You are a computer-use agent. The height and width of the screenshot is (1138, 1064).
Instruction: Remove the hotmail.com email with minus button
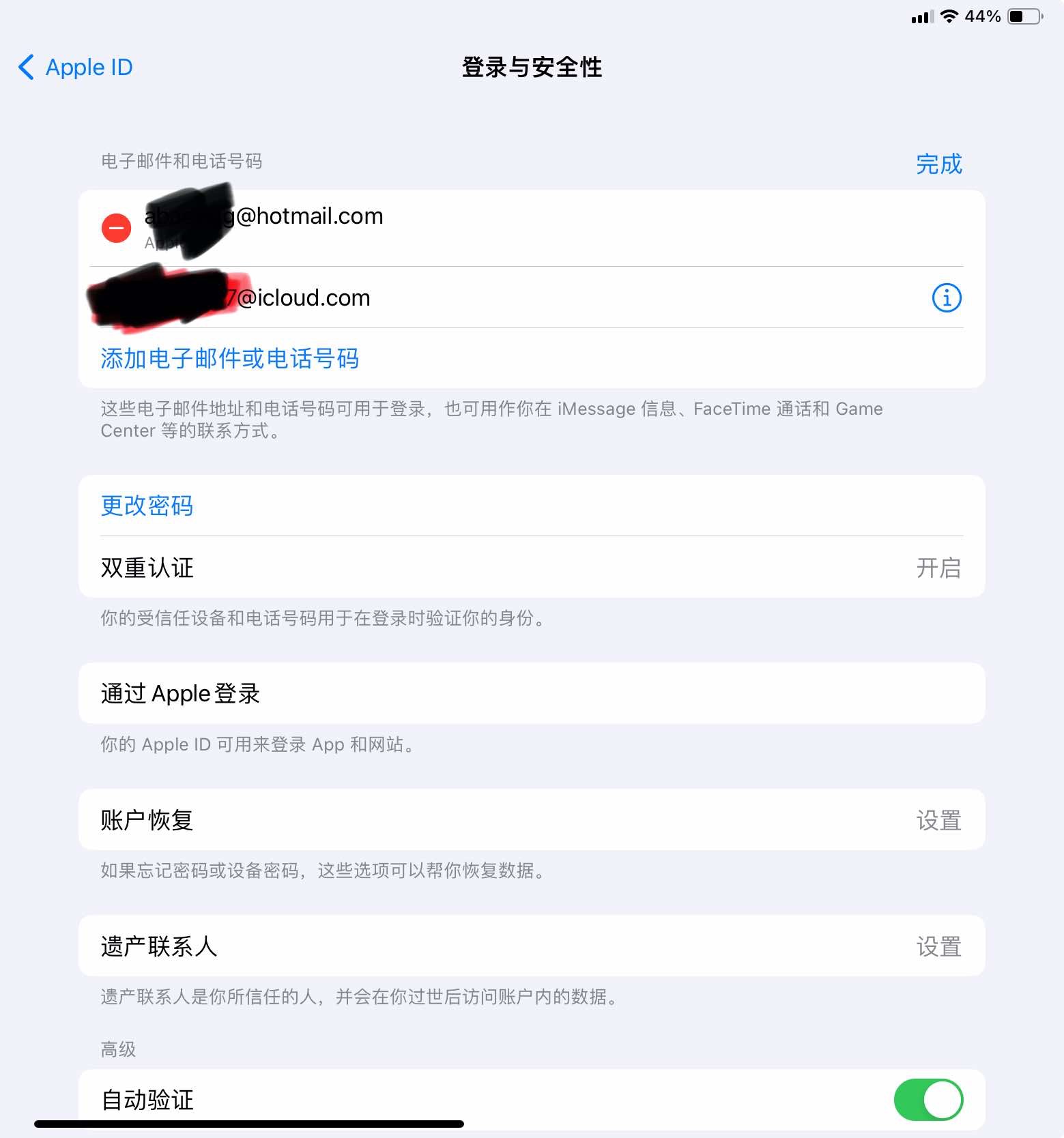tap(116, 228)
